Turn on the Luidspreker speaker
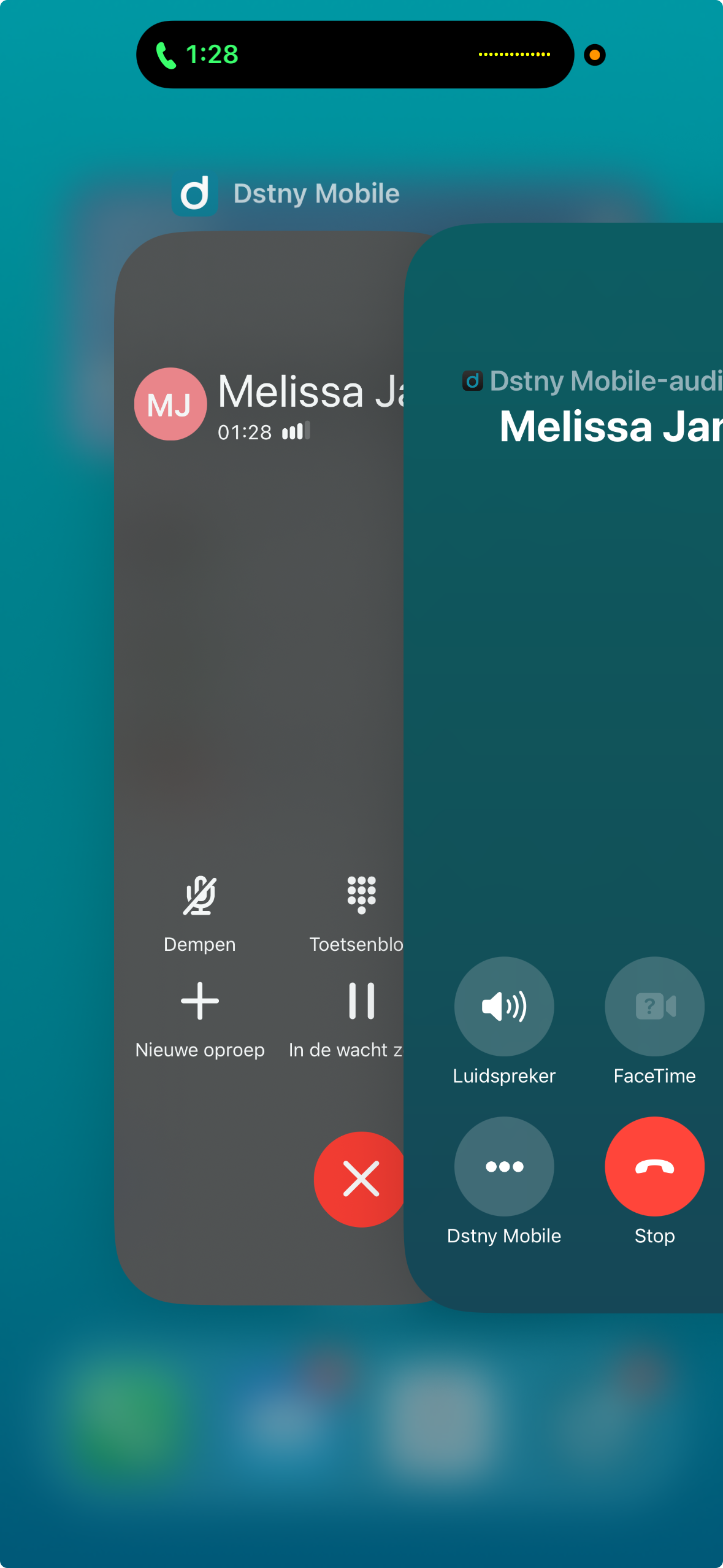 pos(503,1006)
